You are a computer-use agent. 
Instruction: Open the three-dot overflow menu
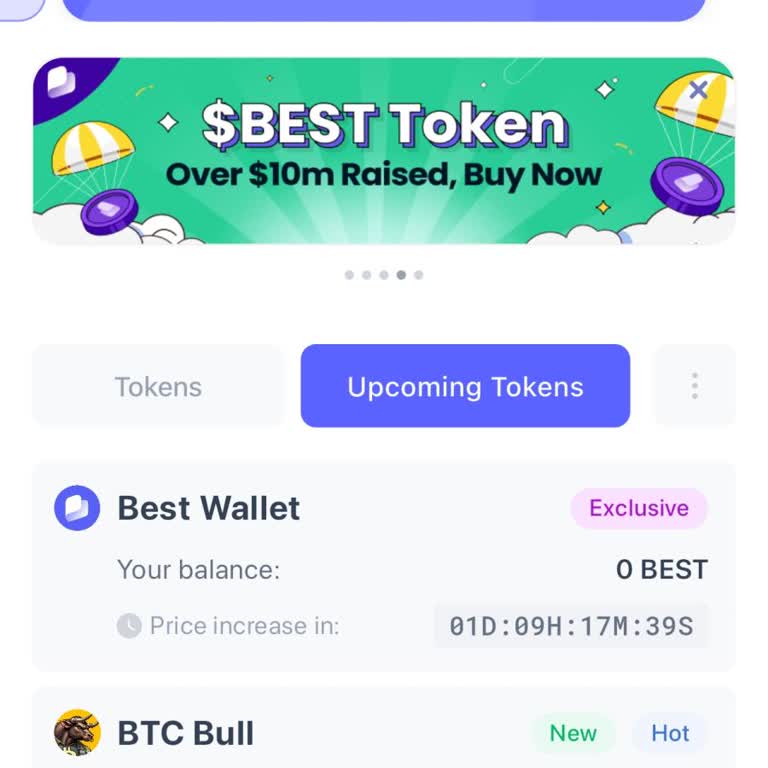point(694,386)
